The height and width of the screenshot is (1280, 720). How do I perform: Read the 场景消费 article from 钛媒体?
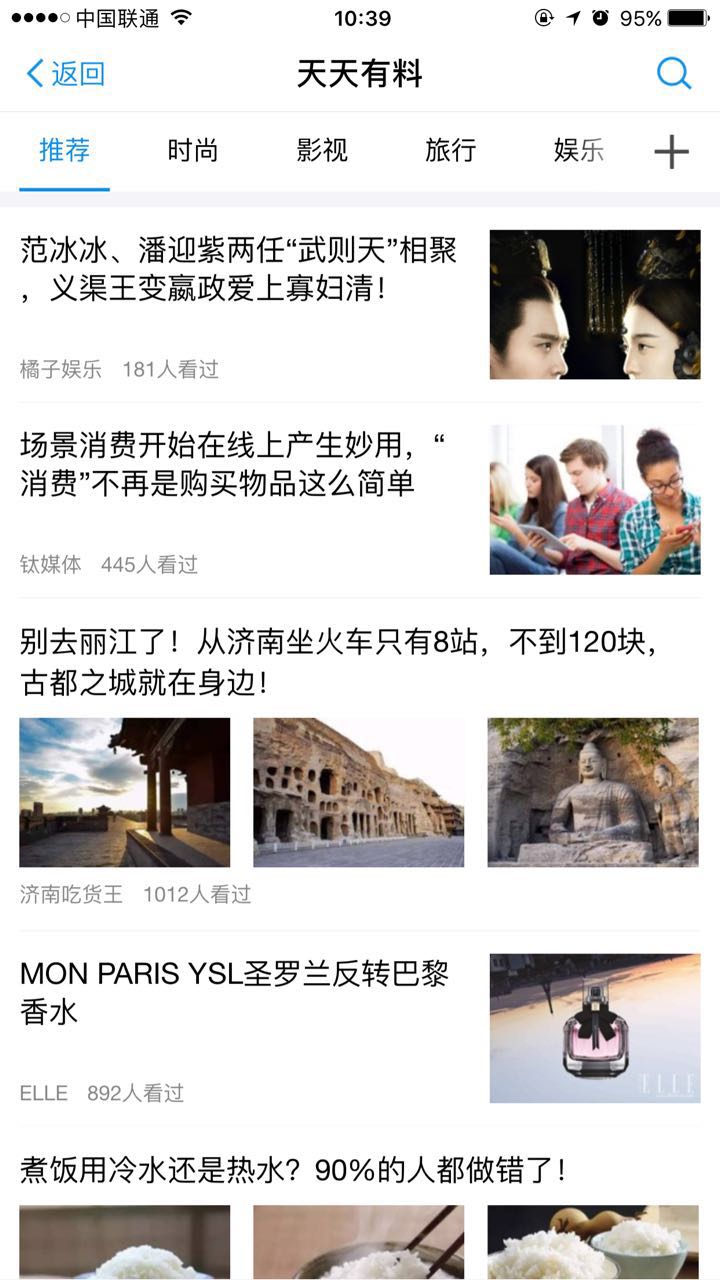[240, 464]
